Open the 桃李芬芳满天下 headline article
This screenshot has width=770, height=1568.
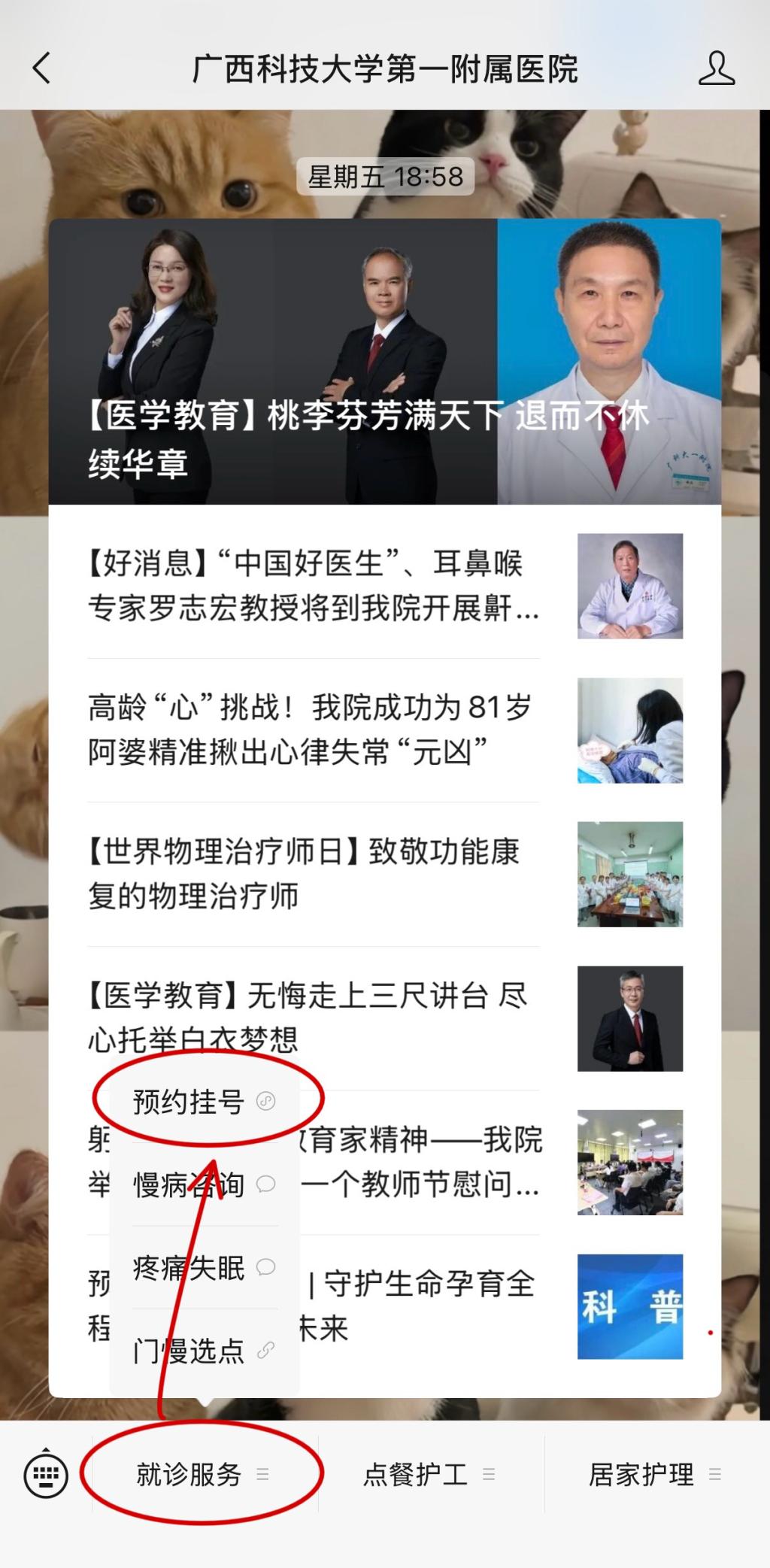pyautogui.click(x=384, y=362)
